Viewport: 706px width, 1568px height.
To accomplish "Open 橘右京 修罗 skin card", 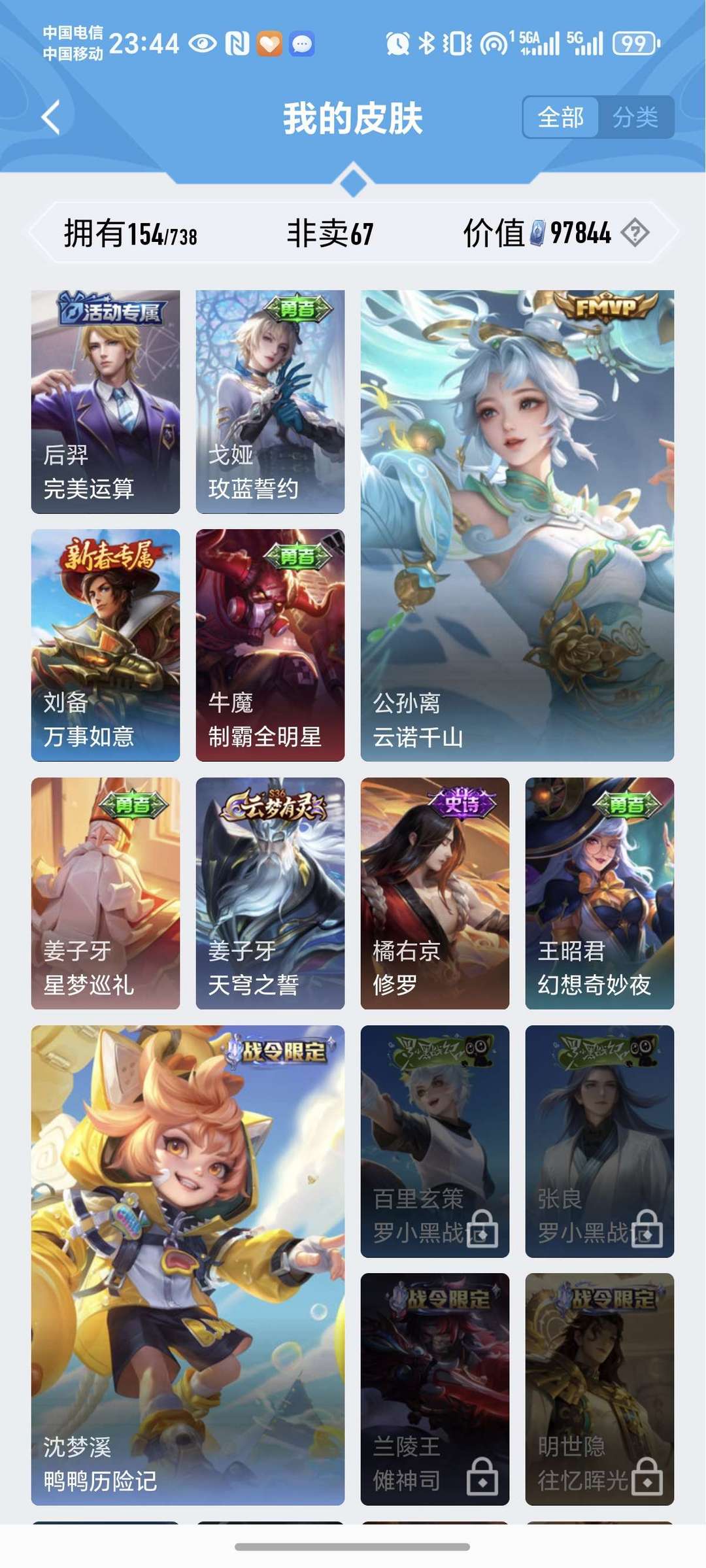I will (x=435, y=893).
